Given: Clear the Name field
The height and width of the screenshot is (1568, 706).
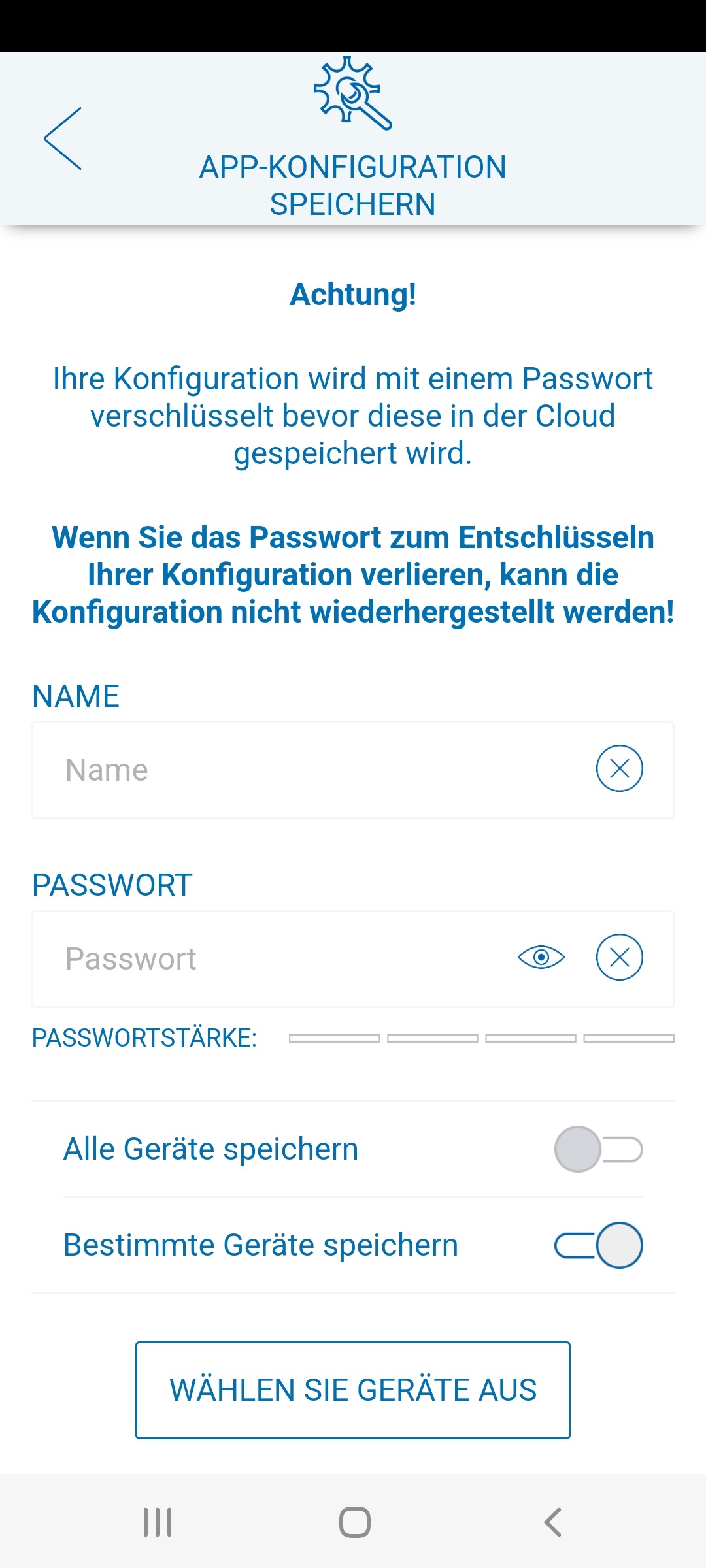Looking at the screenshot, I should [619, 768].
